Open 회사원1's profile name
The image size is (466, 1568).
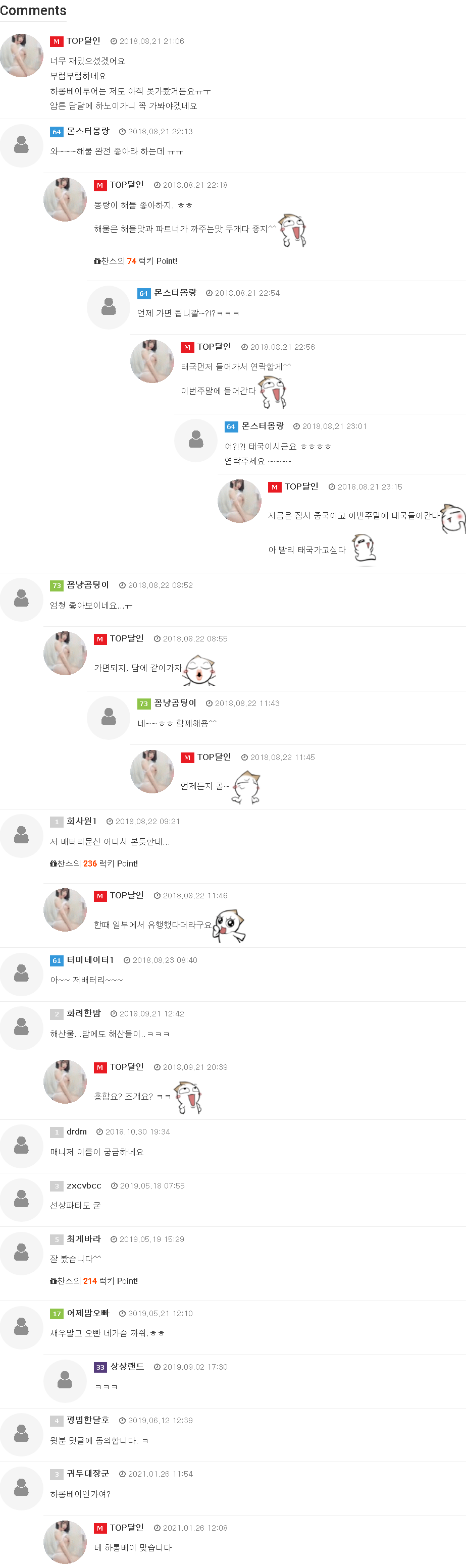(x=82, y=821)
